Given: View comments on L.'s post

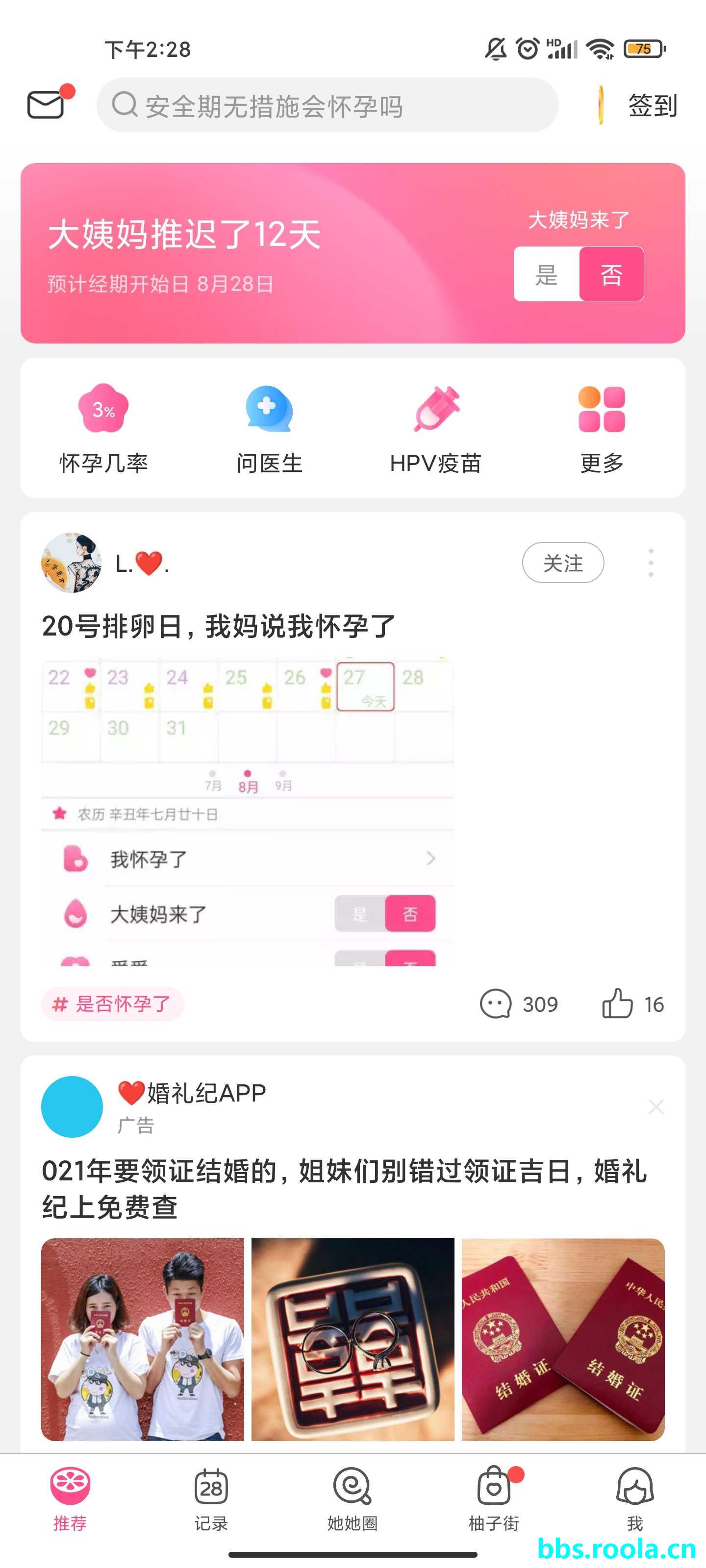Looking at the screenshot, I should tap(518, 1004).
